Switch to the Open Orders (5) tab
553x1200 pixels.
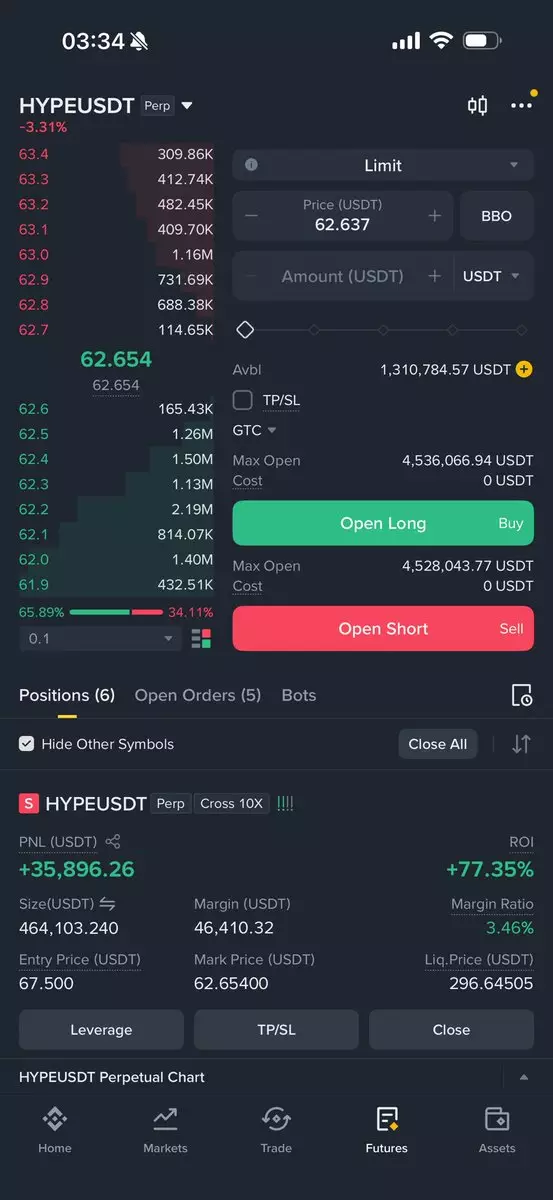198,695
